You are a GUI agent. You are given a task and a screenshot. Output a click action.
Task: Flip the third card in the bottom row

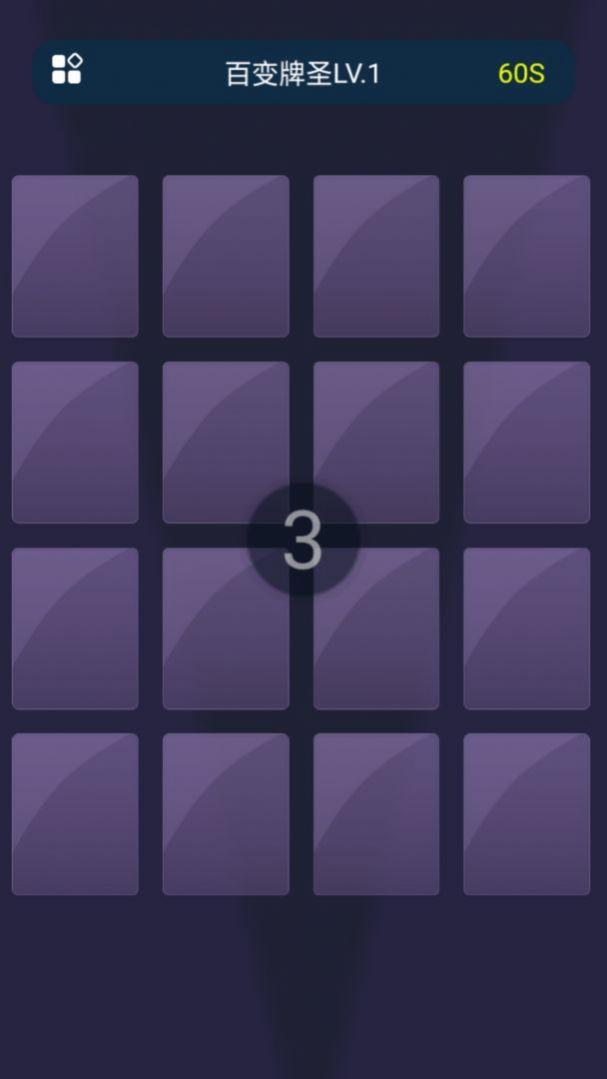376,814
